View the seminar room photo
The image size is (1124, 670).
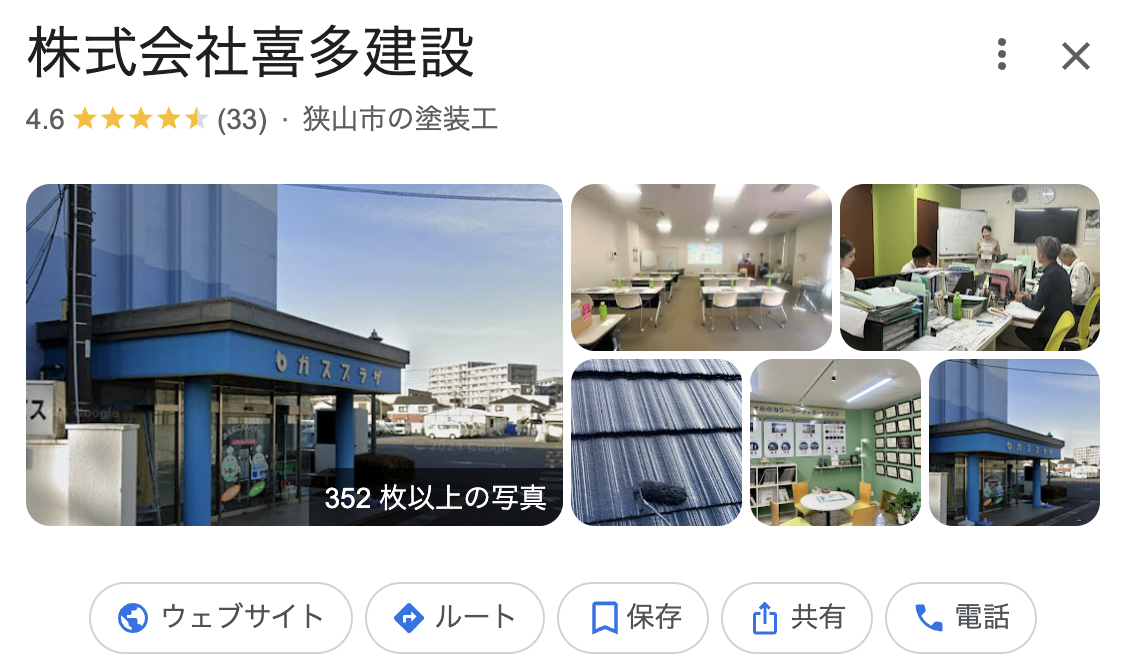pyautogui.click(x=701, y=267)
